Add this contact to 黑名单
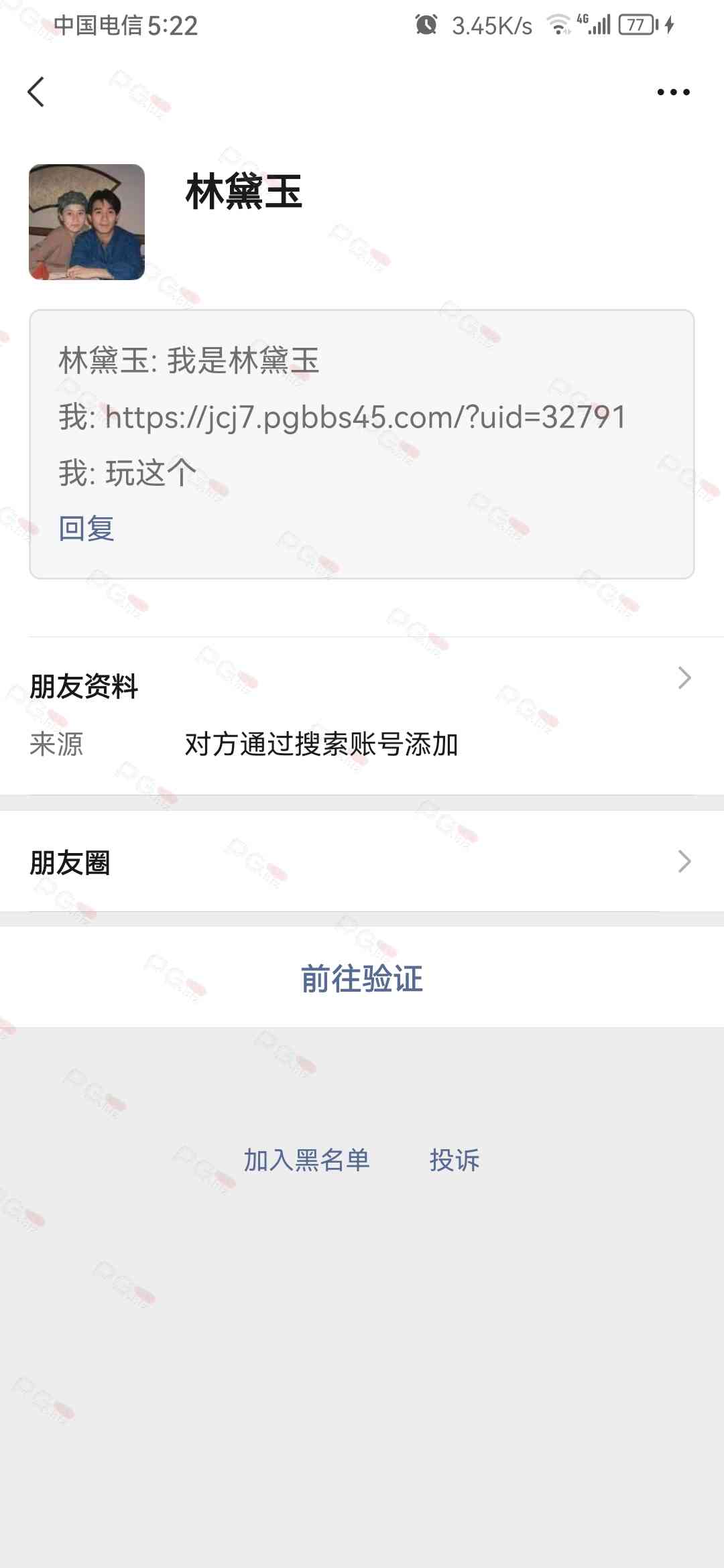Viewport: 724px width, 1568px height. pyautogui.click(x=306, y=1160)
